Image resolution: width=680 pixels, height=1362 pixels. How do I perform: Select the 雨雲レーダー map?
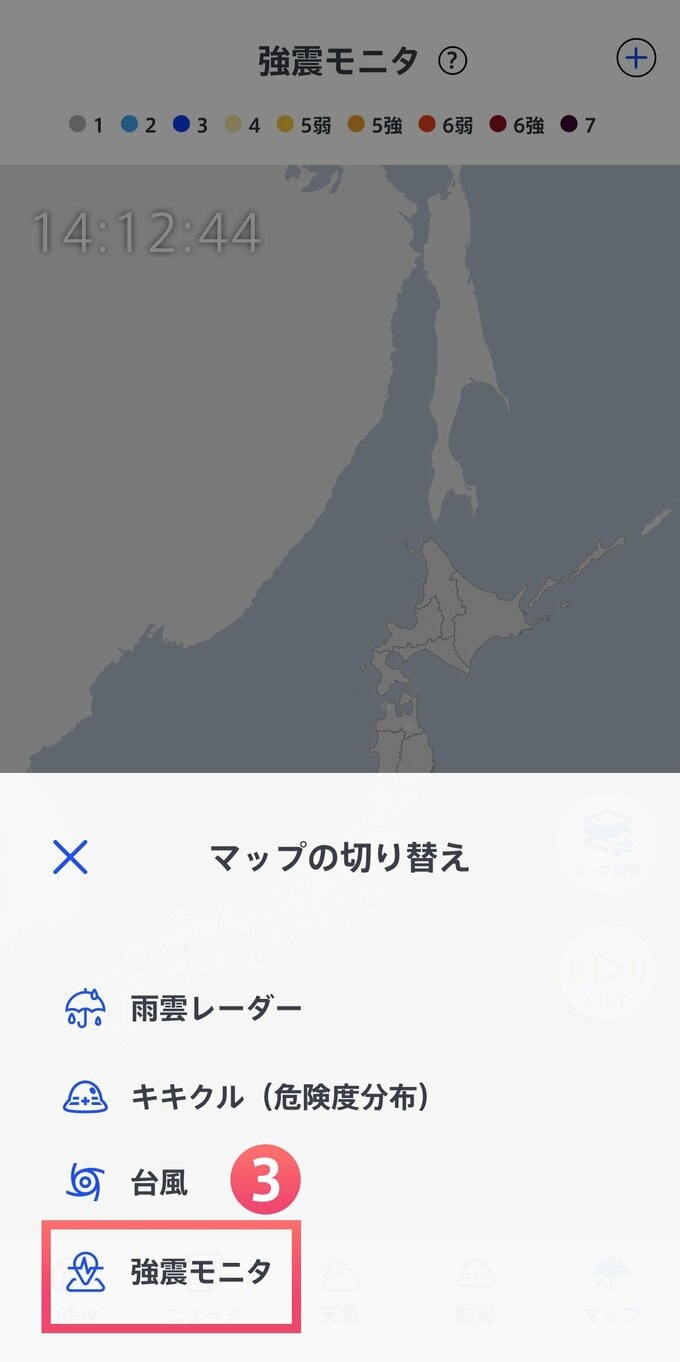(215, 1008)
